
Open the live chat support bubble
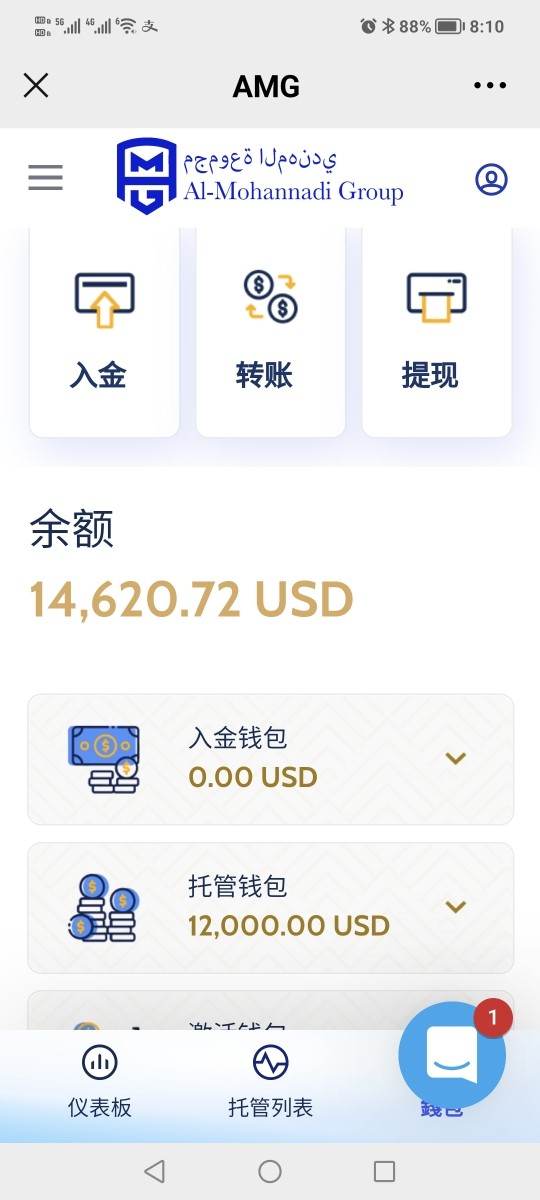click(452, 1055)
